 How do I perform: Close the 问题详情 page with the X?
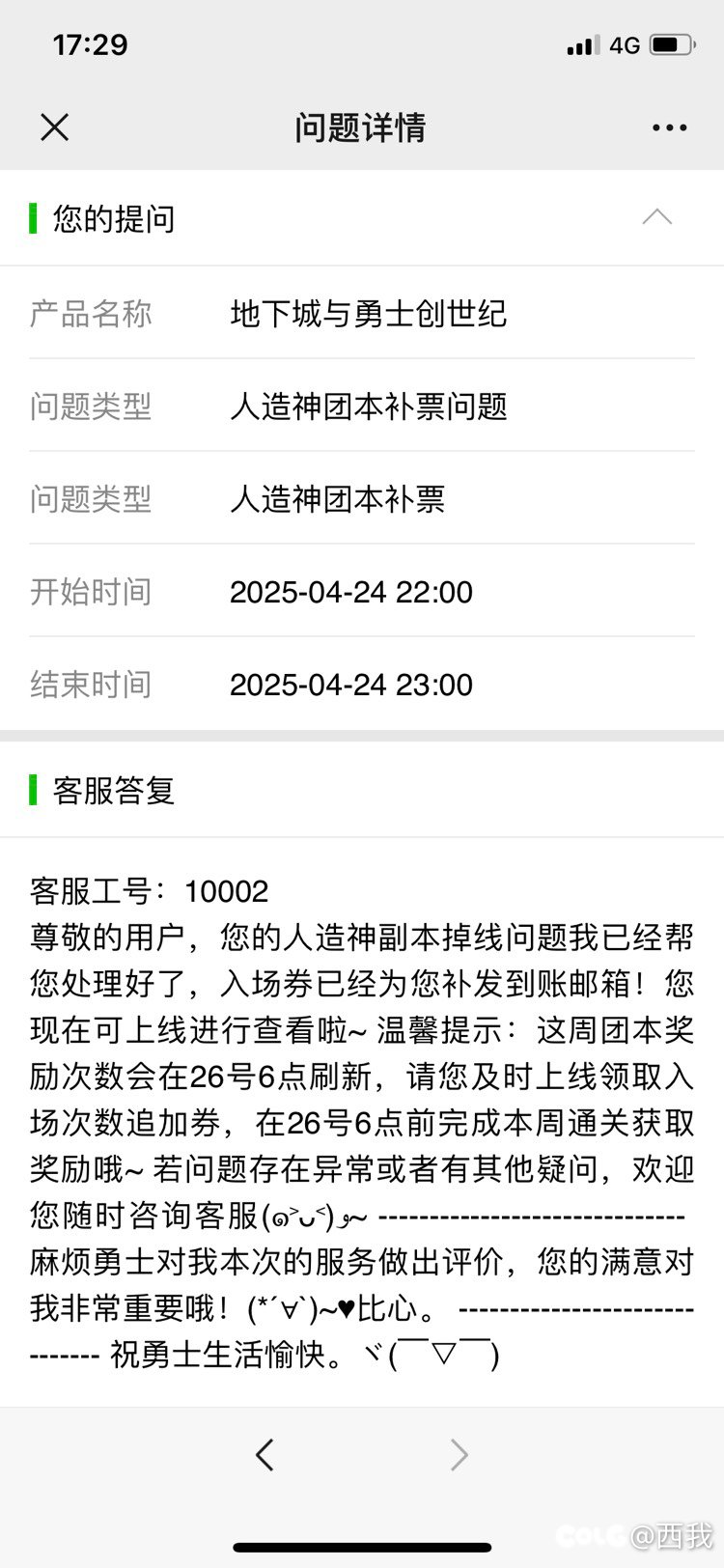click(55, 126)
